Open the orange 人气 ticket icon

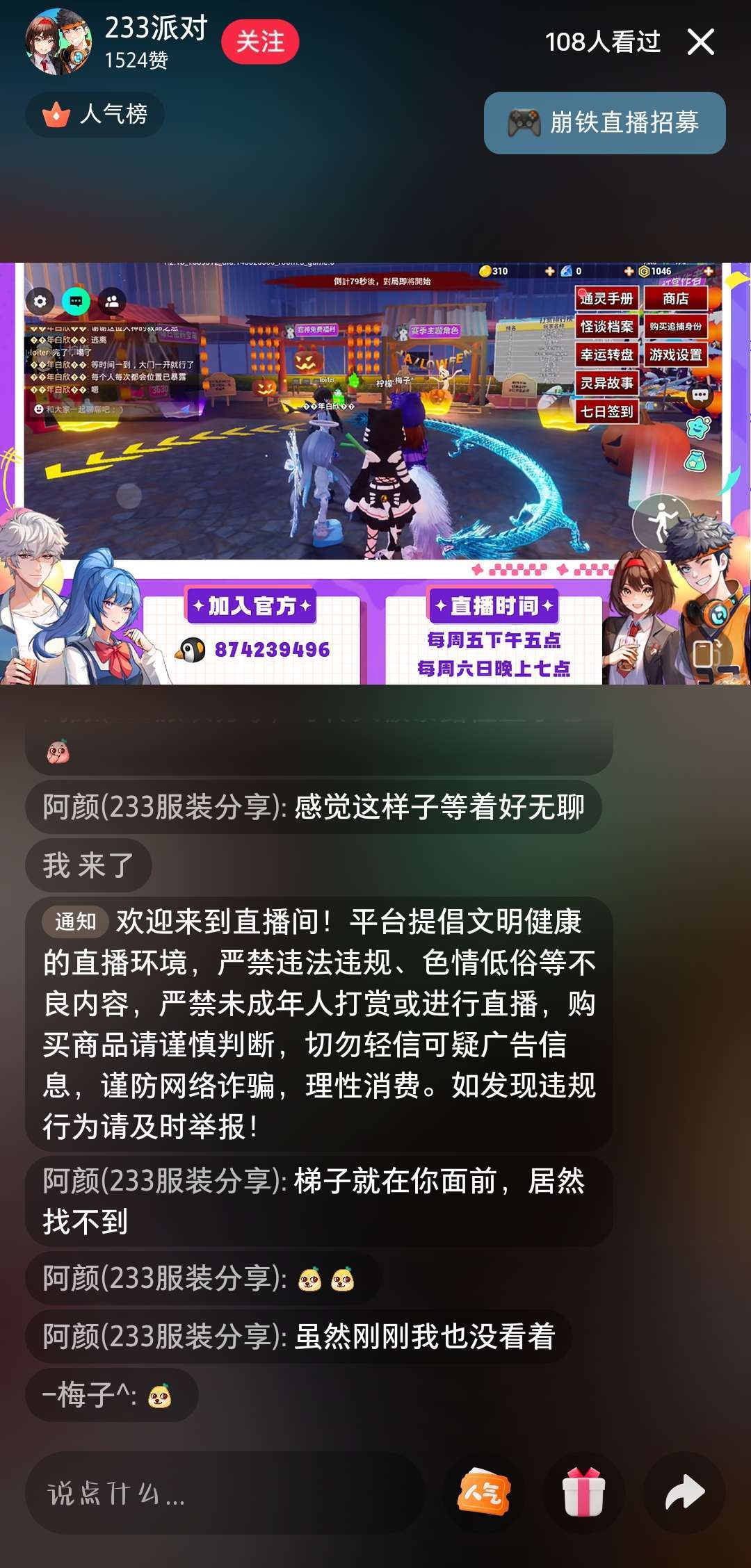[x=483, y=1493]
